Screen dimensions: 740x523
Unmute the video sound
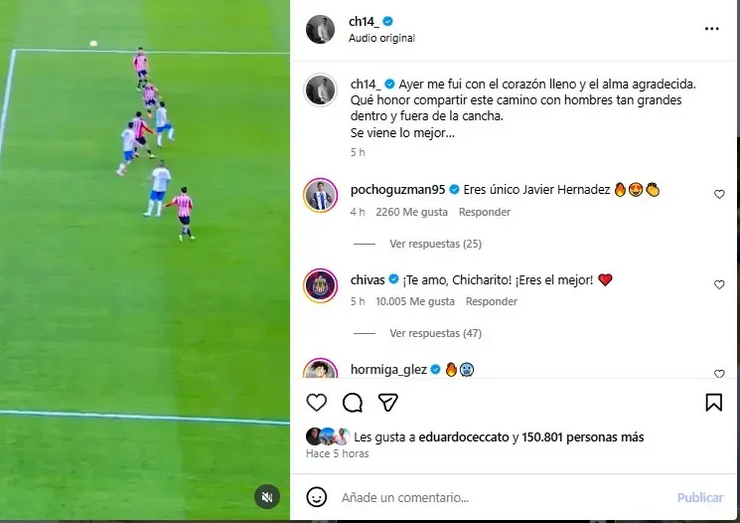[267, 497]
